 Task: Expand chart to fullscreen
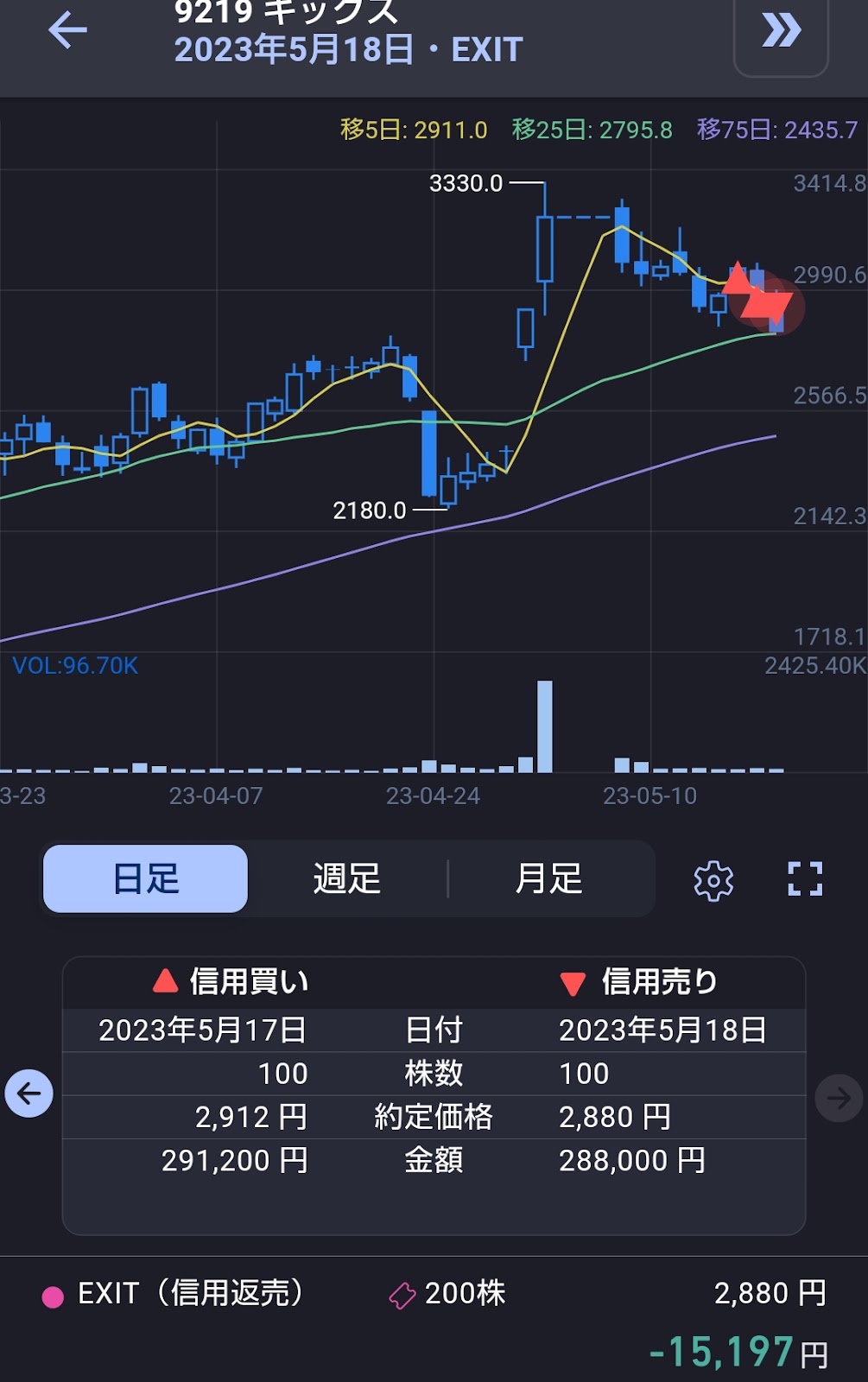click(x=805, y=879)
